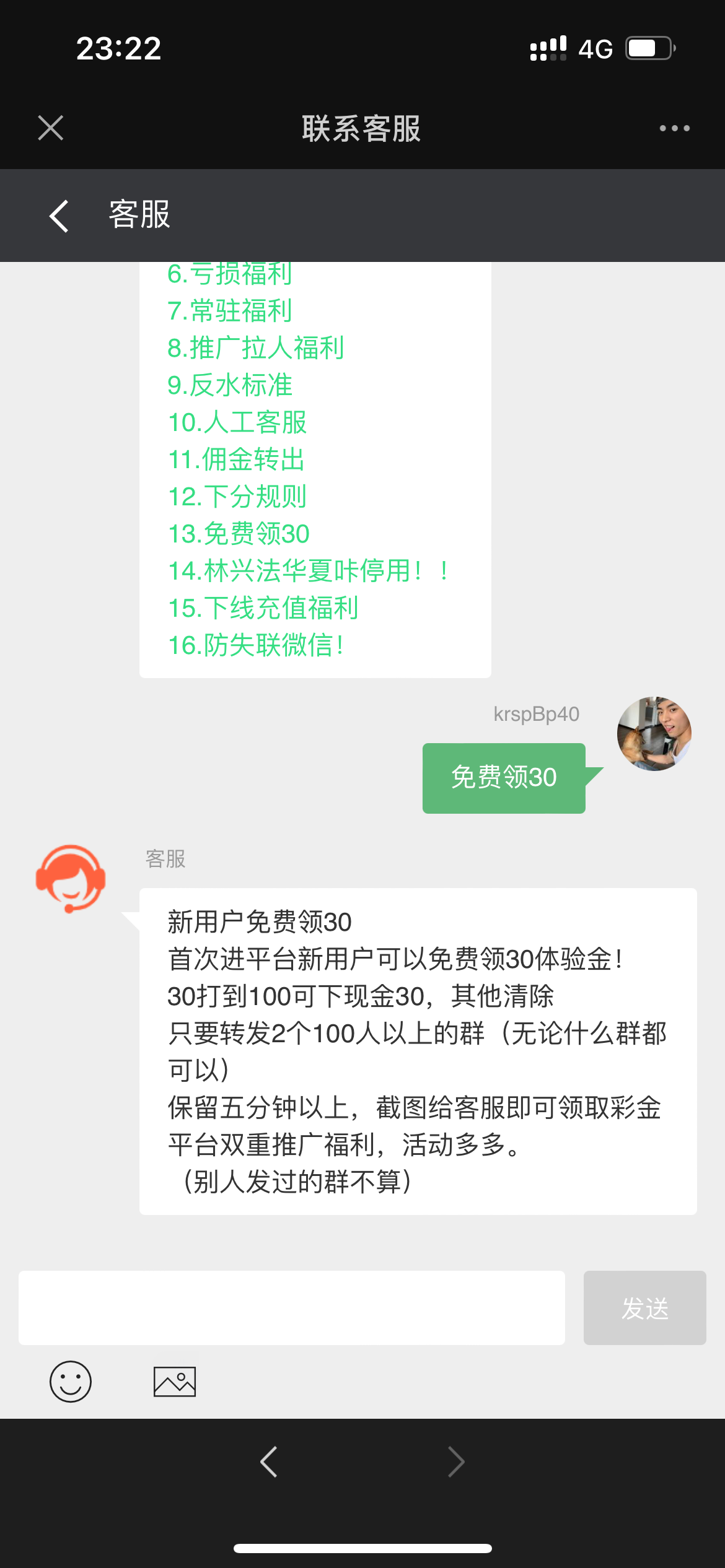Close the 联系客服 page
The image size is (725, 1568).
coord(50,128)
